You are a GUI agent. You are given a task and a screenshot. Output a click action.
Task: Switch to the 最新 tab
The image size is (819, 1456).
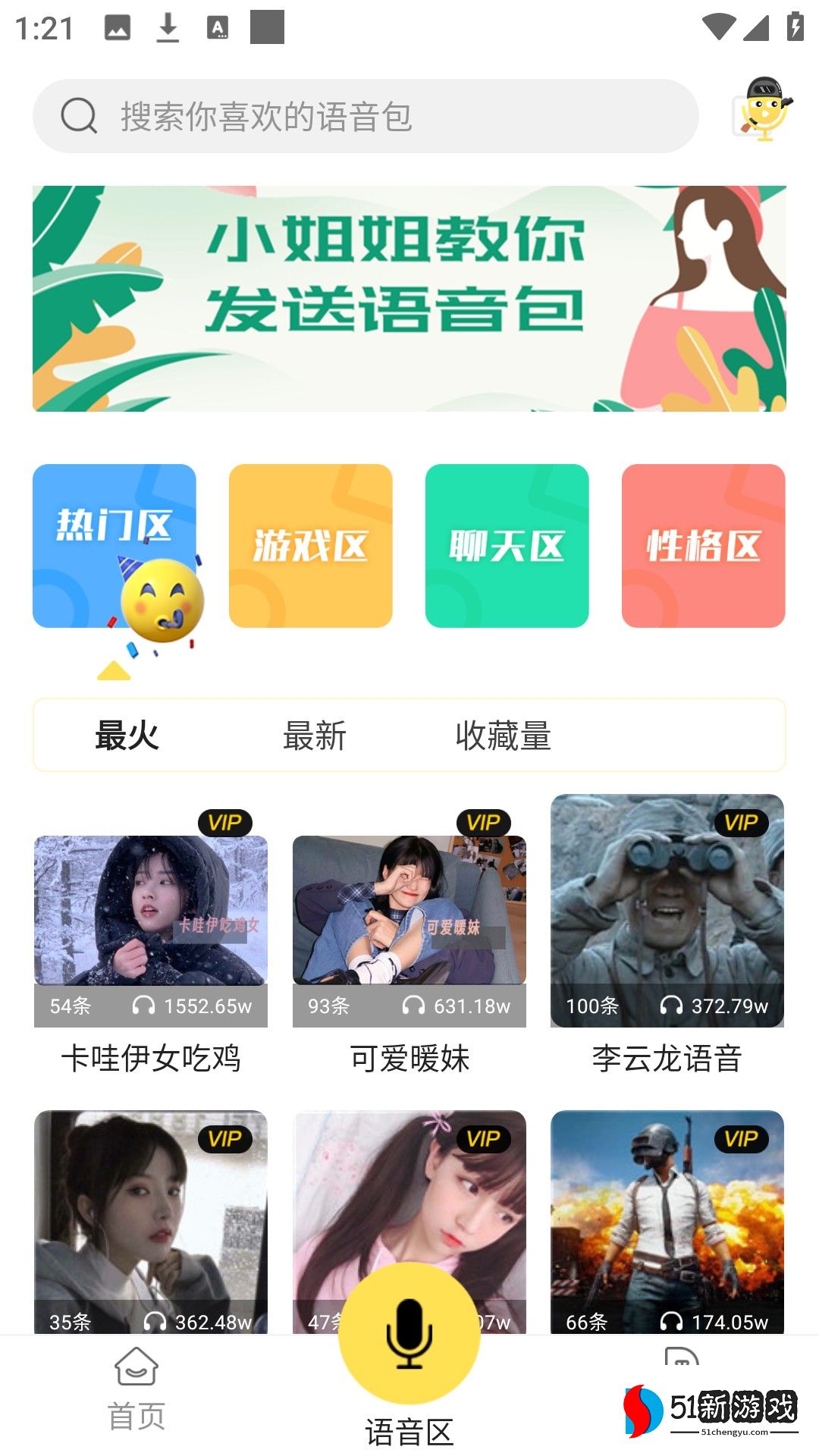[x=315, y=736]
